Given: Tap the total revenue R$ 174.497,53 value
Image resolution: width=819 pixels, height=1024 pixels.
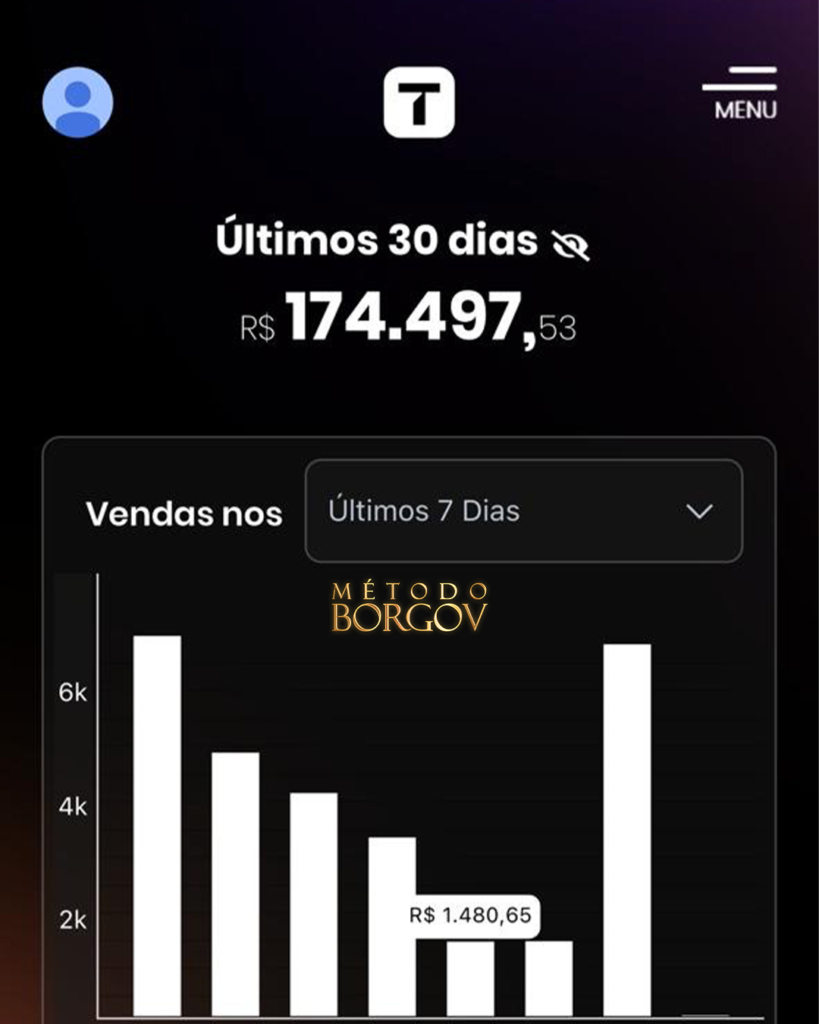Looking at the screenshot, I should (409, 319).
